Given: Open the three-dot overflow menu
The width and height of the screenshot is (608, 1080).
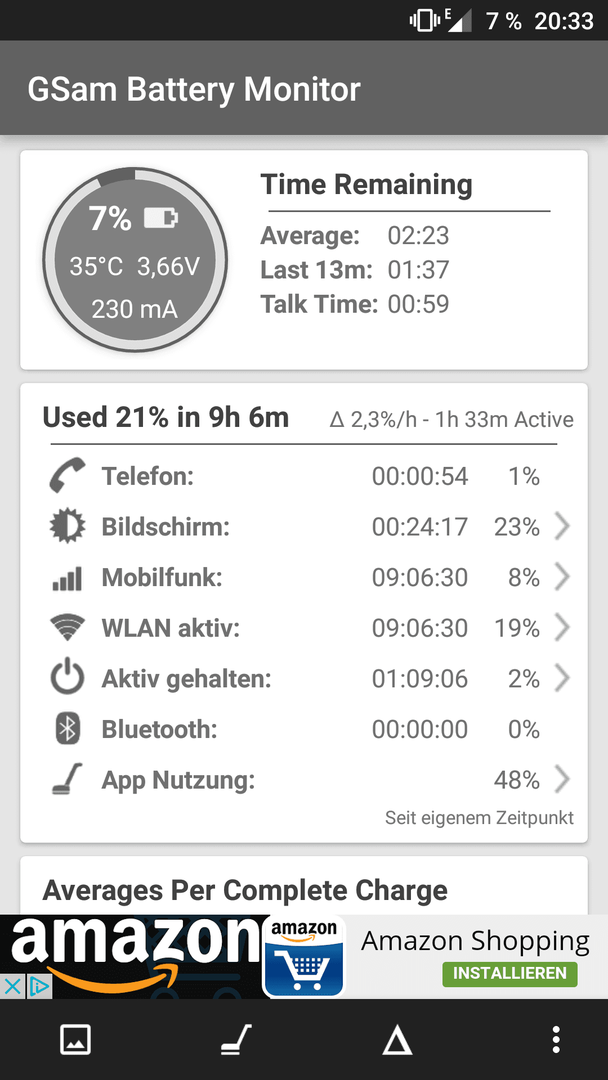Looking at the screenshot, I should click(x=556, y=1039).
